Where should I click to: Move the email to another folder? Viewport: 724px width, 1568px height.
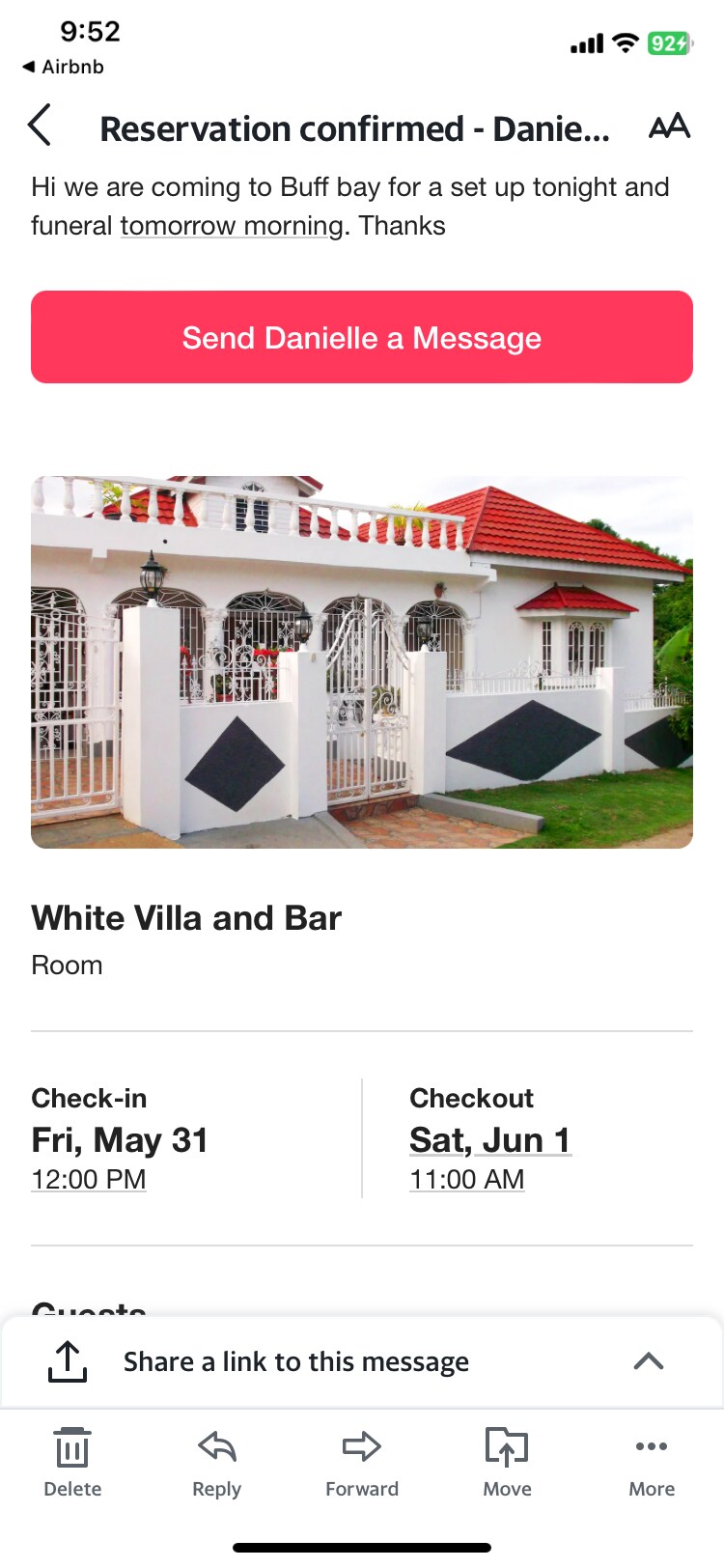507,1462
